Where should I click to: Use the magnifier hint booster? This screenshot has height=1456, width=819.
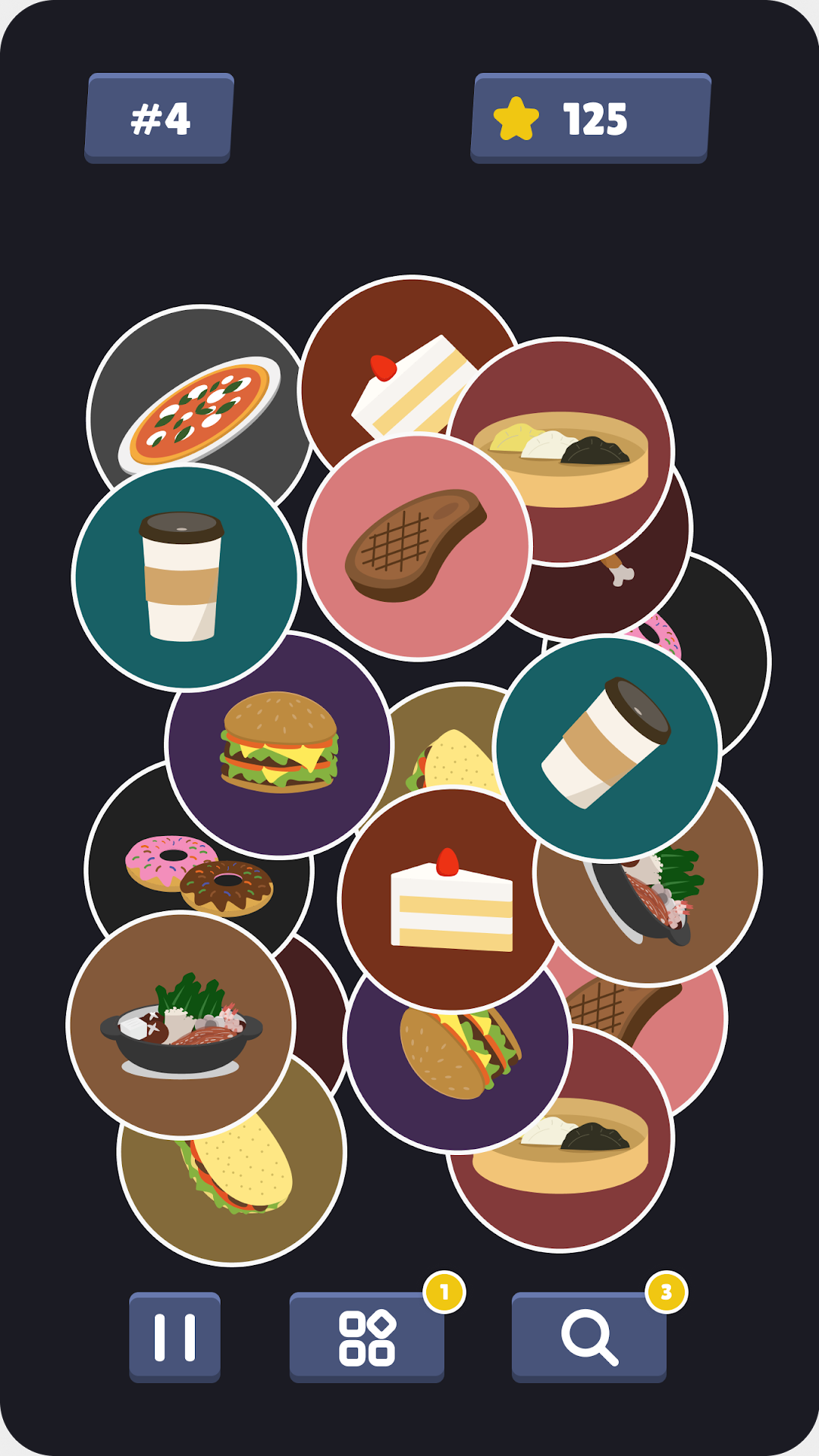pos(589,1337)
